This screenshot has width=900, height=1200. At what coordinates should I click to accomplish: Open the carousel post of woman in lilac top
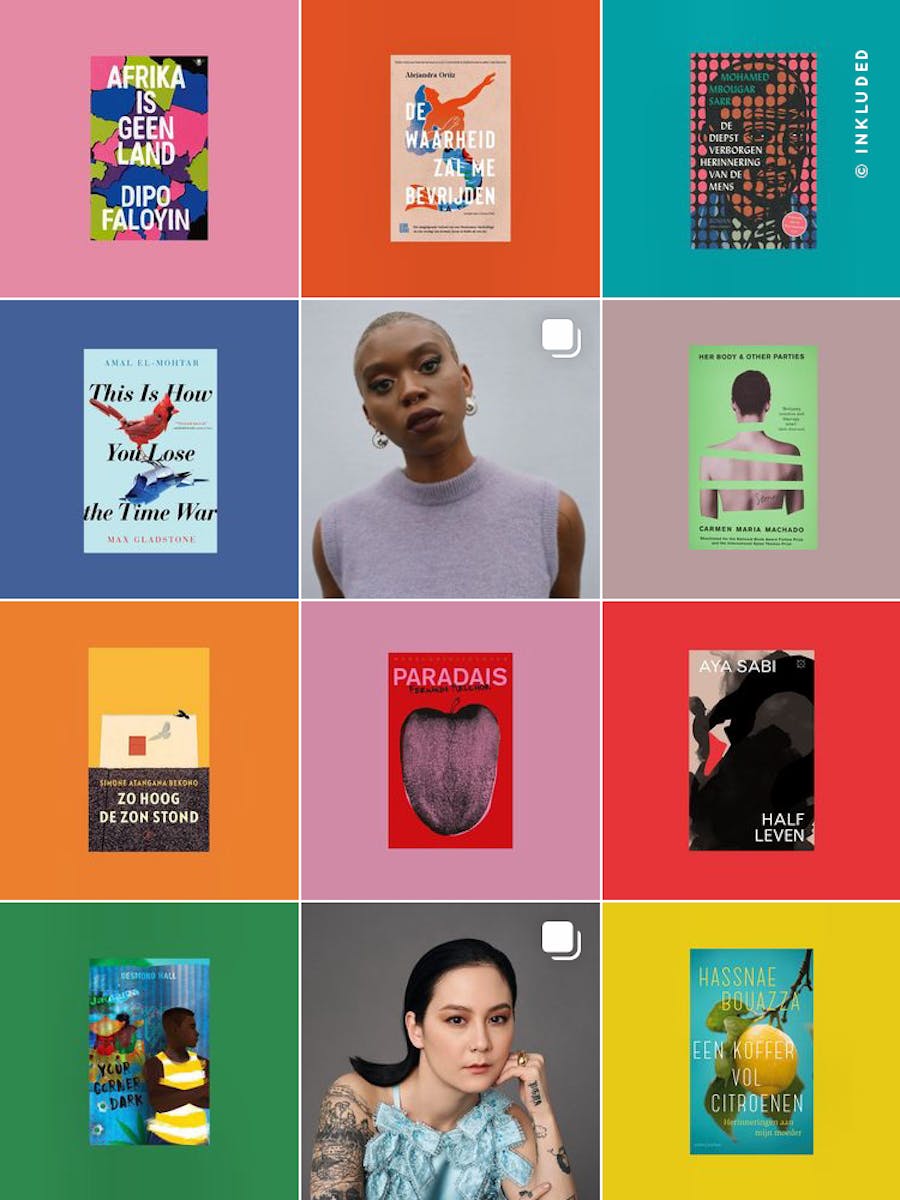click(450, 450)
